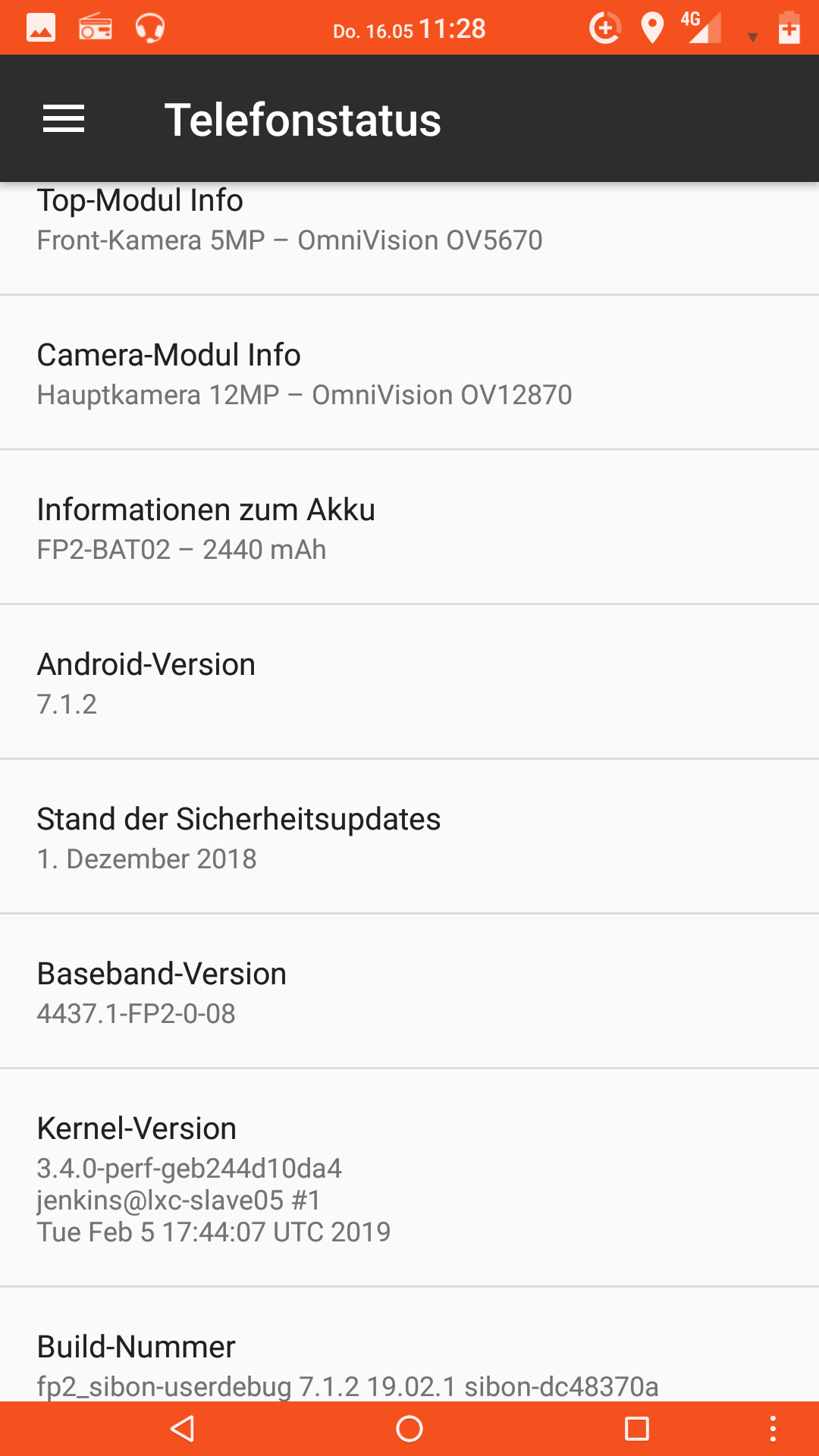The image size is (819, 1456).
Task: Tap the FM radio status bar icon
Action: pos(95,27)
